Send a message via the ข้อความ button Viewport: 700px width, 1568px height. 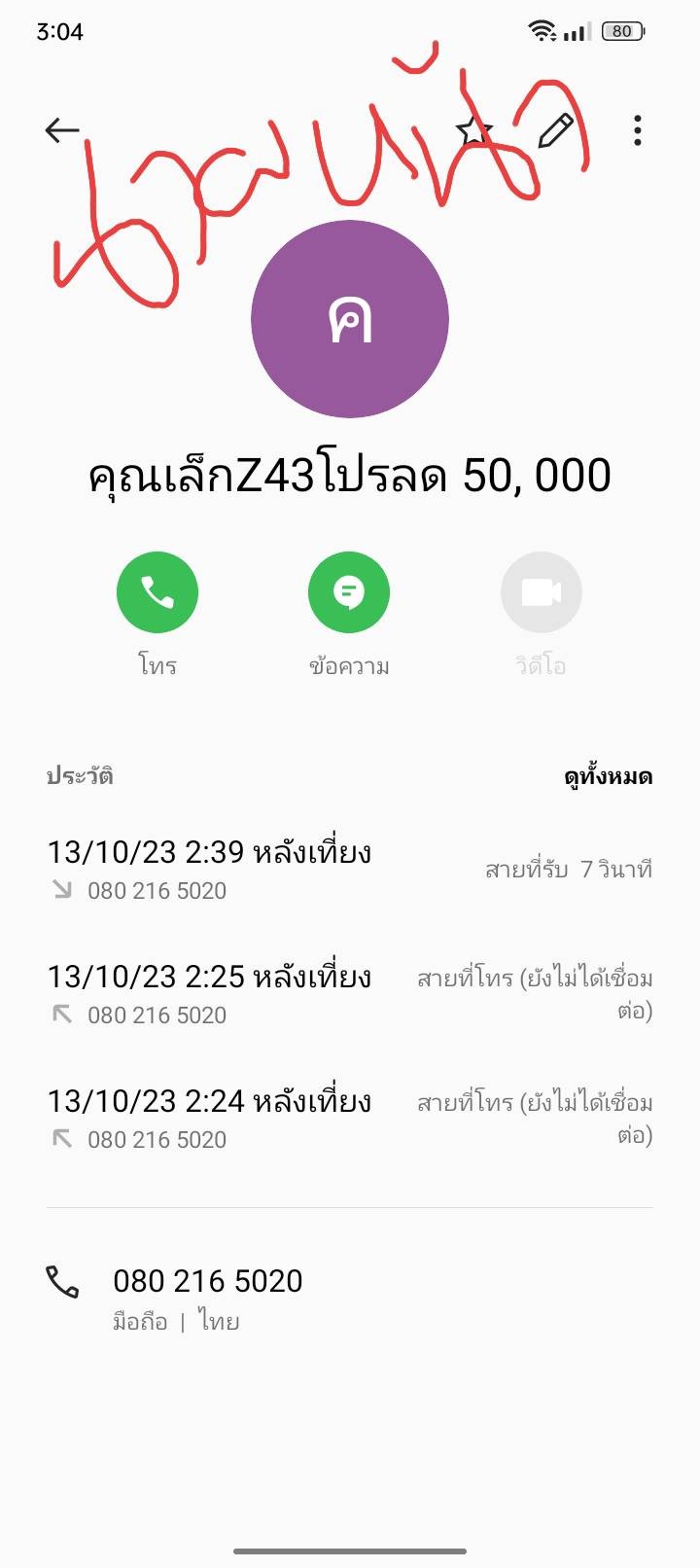349,592
